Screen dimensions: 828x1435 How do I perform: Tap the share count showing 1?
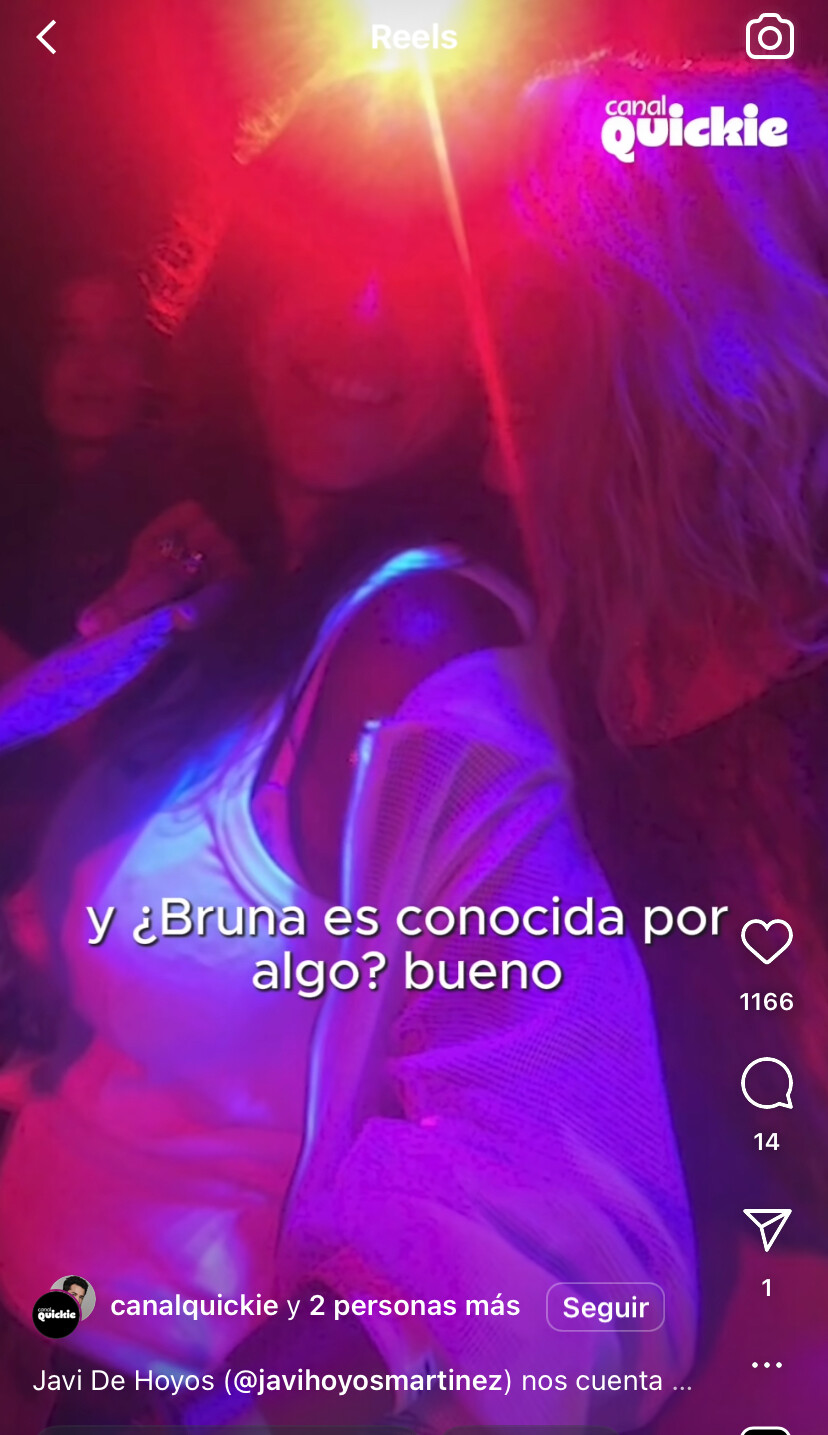pyautogui.click(x=766, y=1288)
